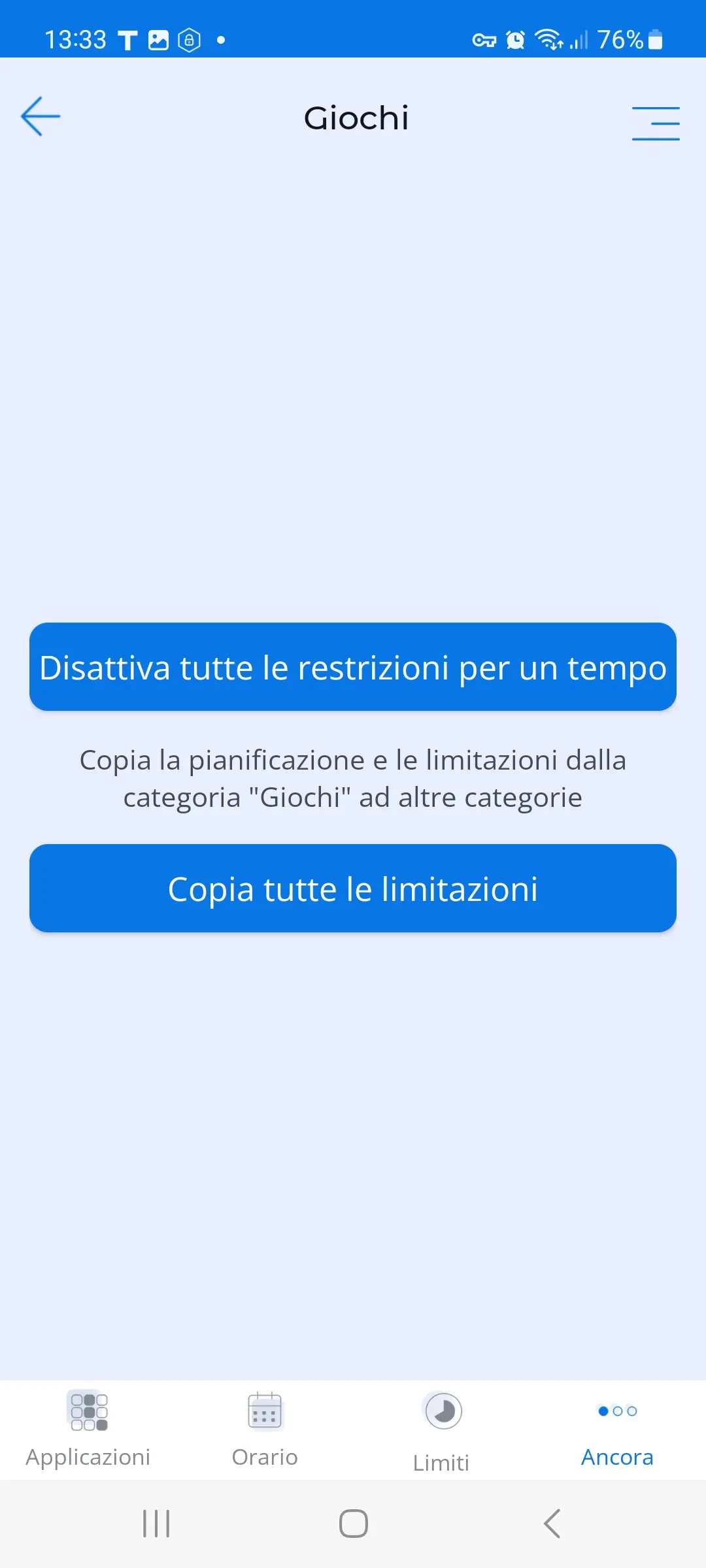Select the Ancora tab
Screen dimensions: 706x1568
pyautogui.click(x=617, y=1429)
